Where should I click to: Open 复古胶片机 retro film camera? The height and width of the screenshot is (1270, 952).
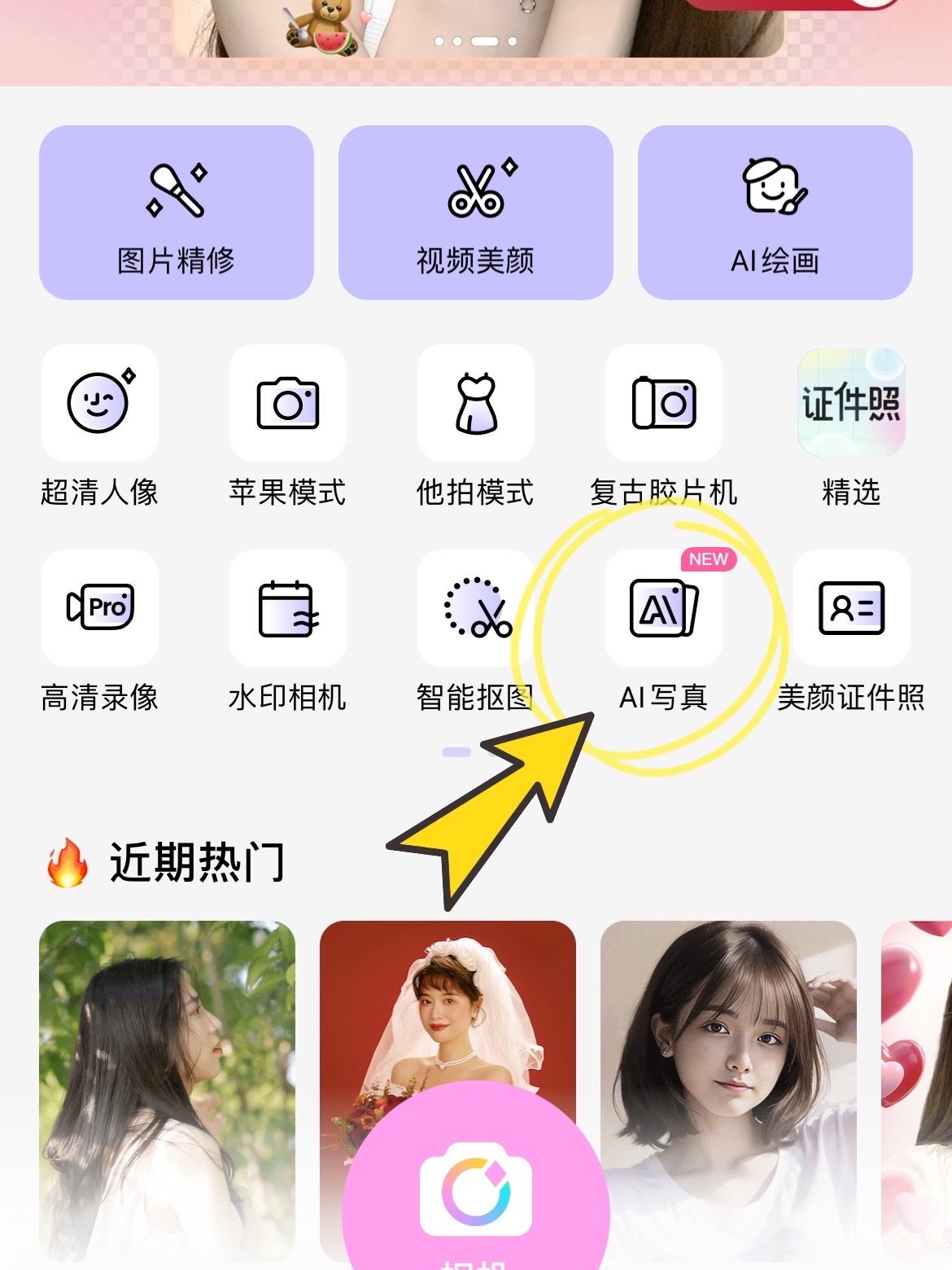click(x=663, y=403)
